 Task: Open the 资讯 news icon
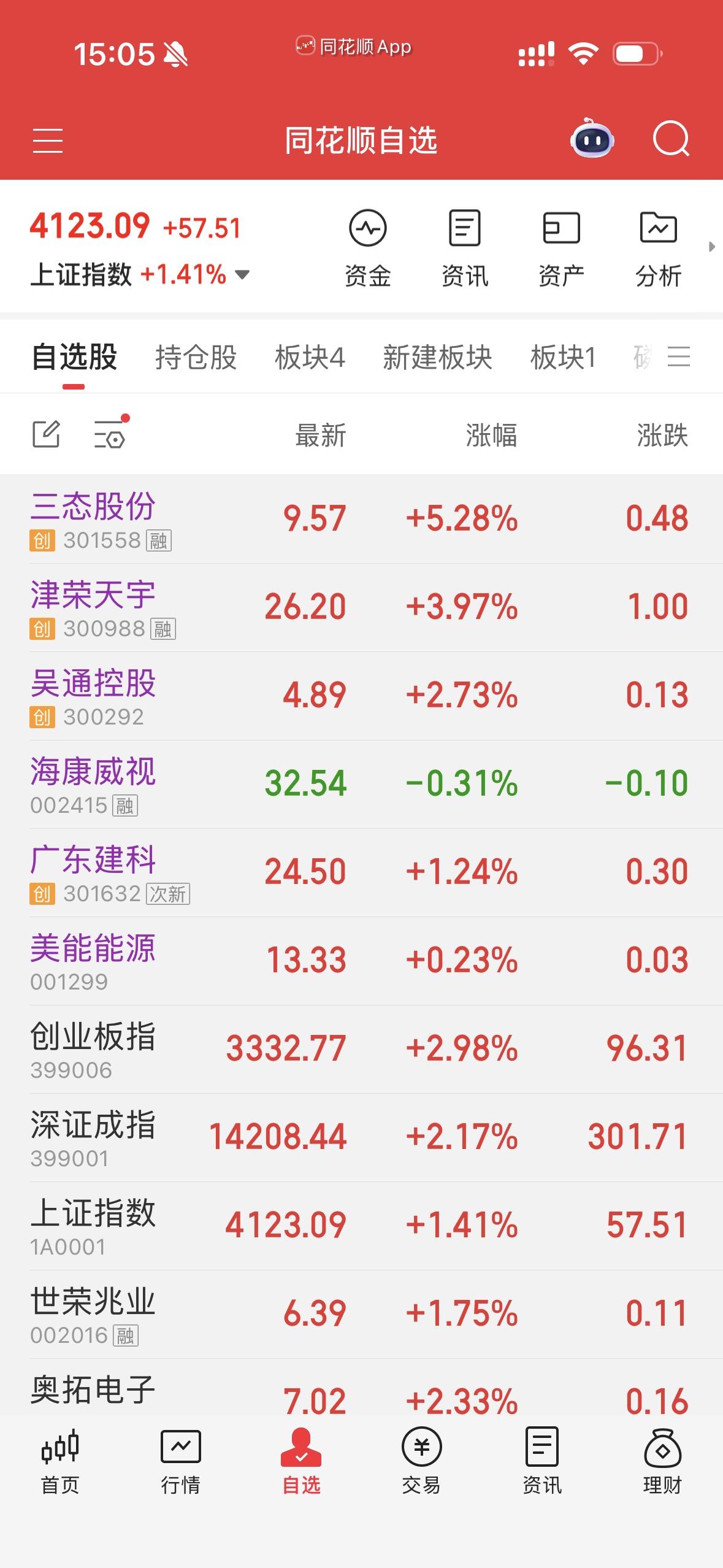click(464, 246)
